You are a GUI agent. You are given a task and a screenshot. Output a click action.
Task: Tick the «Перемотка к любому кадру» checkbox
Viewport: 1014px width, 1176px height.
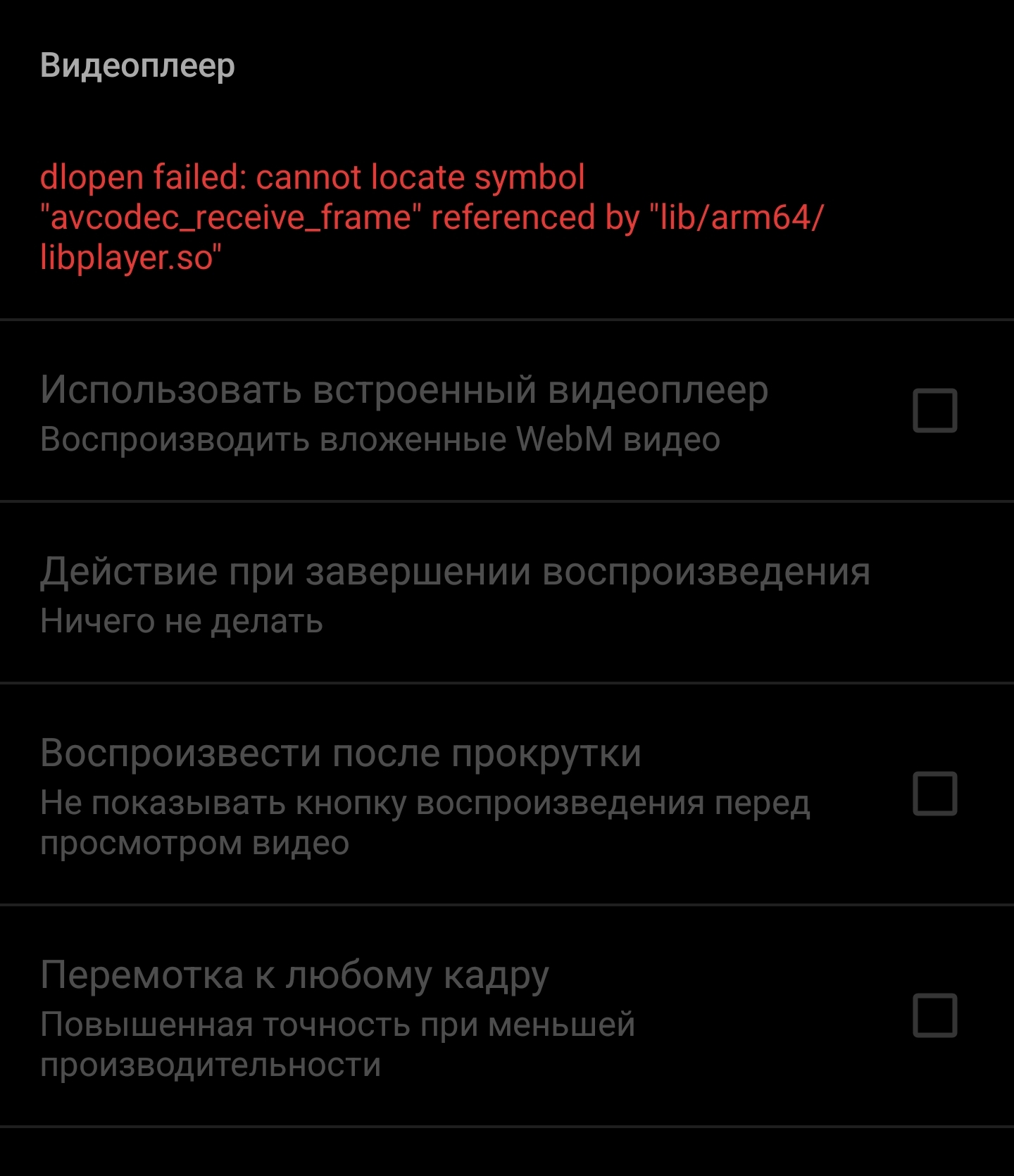tap(934, 1015)
